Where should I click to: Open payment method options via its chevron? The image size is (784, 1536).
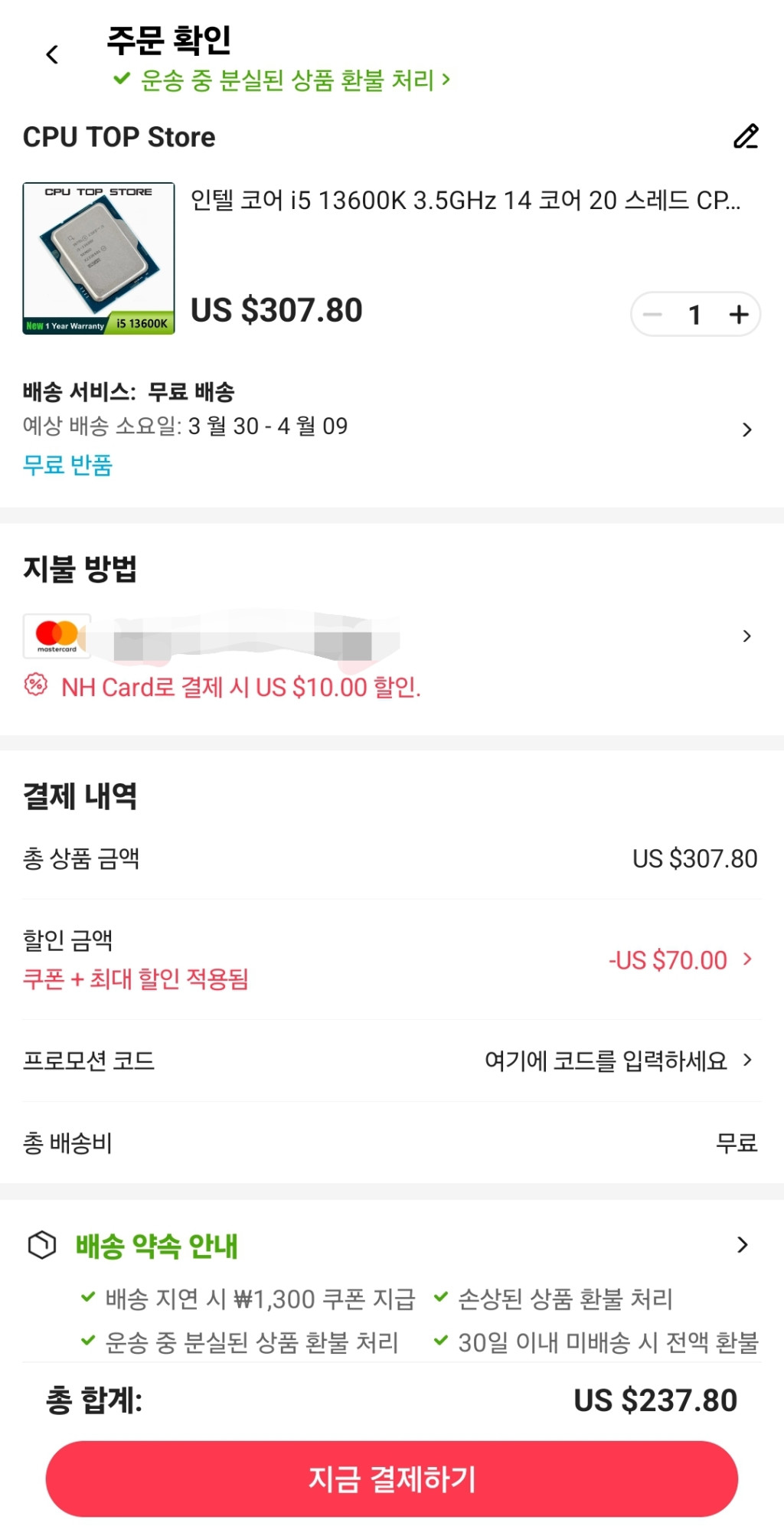pos(747,635)
